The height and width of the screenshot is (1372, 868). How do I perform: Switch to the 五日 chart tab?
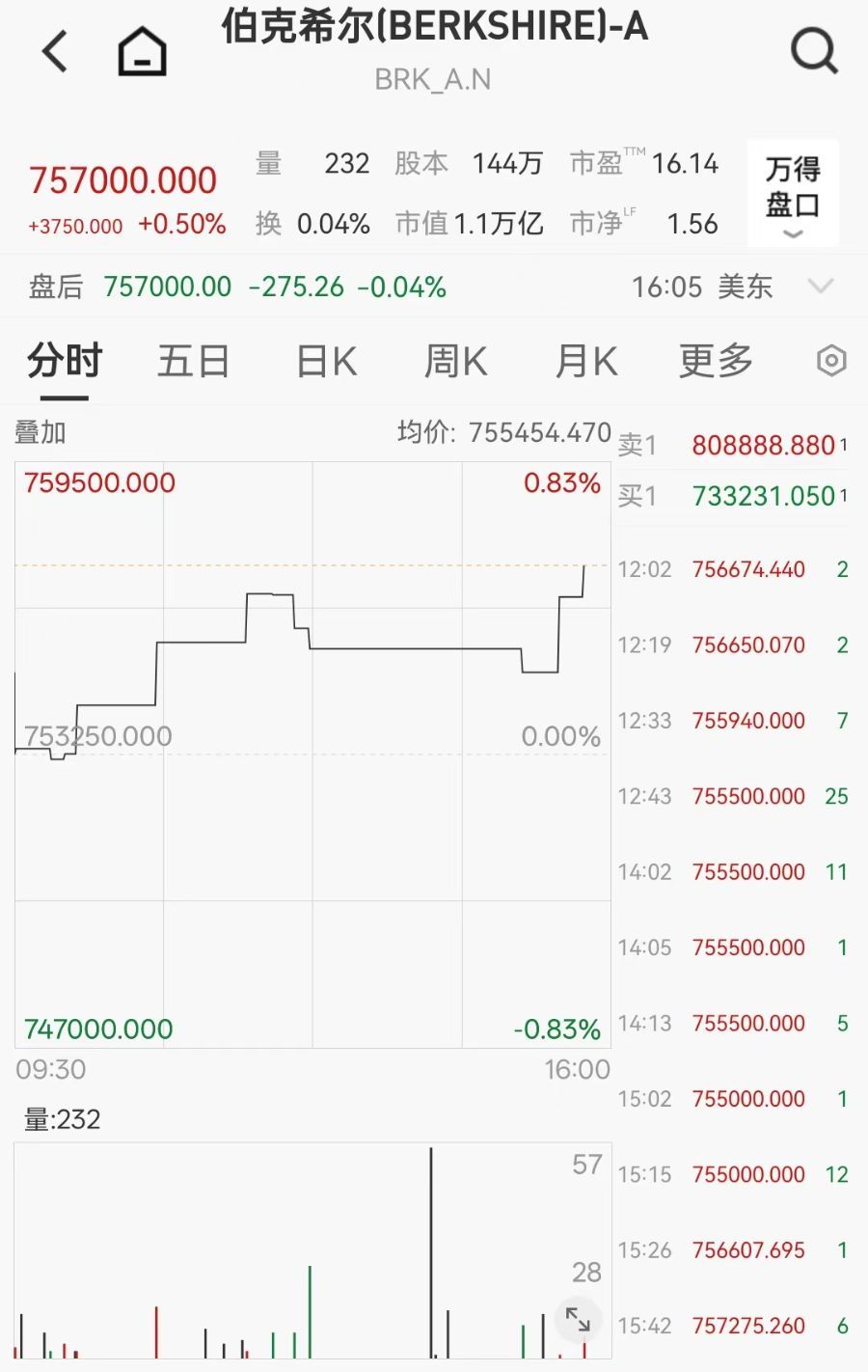[x=194, y=362]
